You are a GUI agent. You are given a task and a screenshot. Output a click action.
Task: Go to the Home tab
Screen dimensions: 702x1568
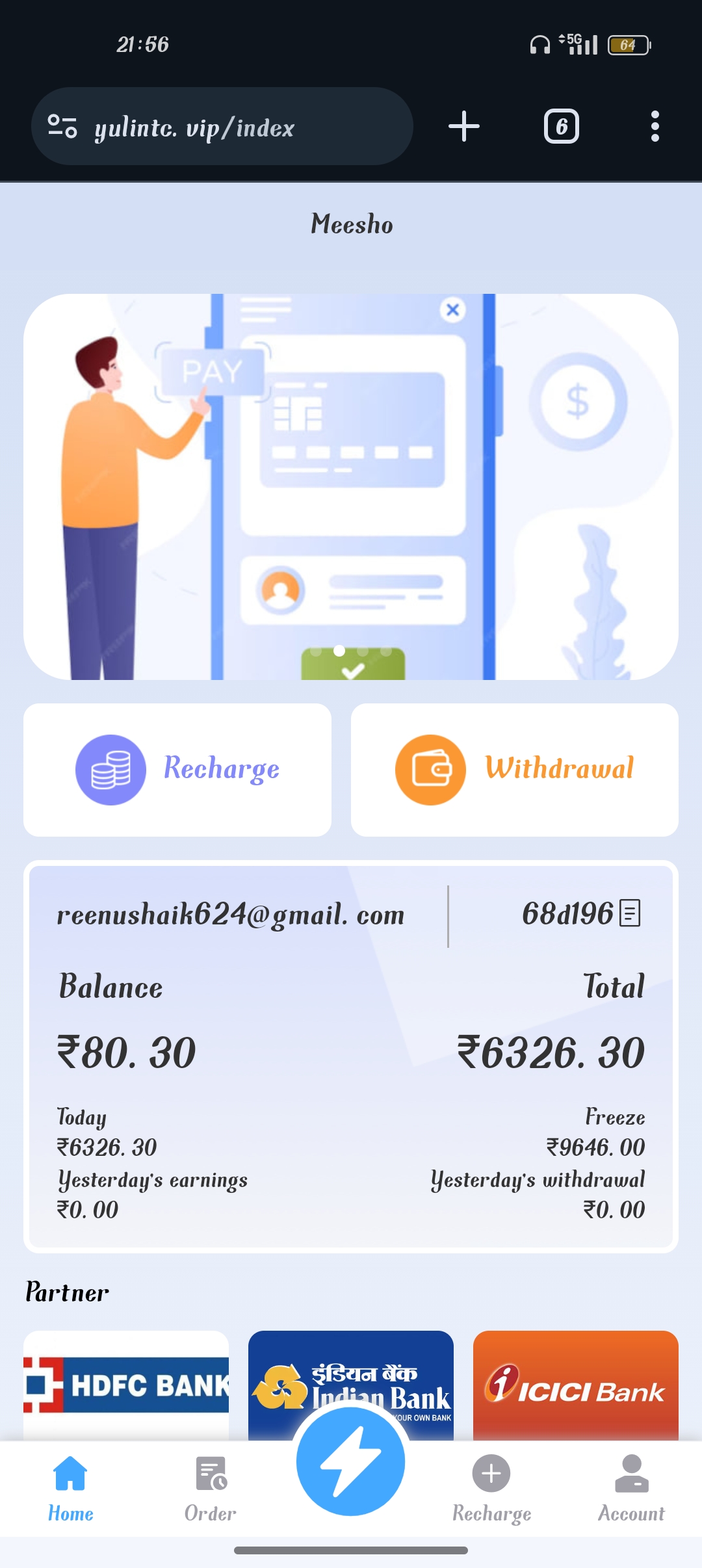(x=70, y=1487)
